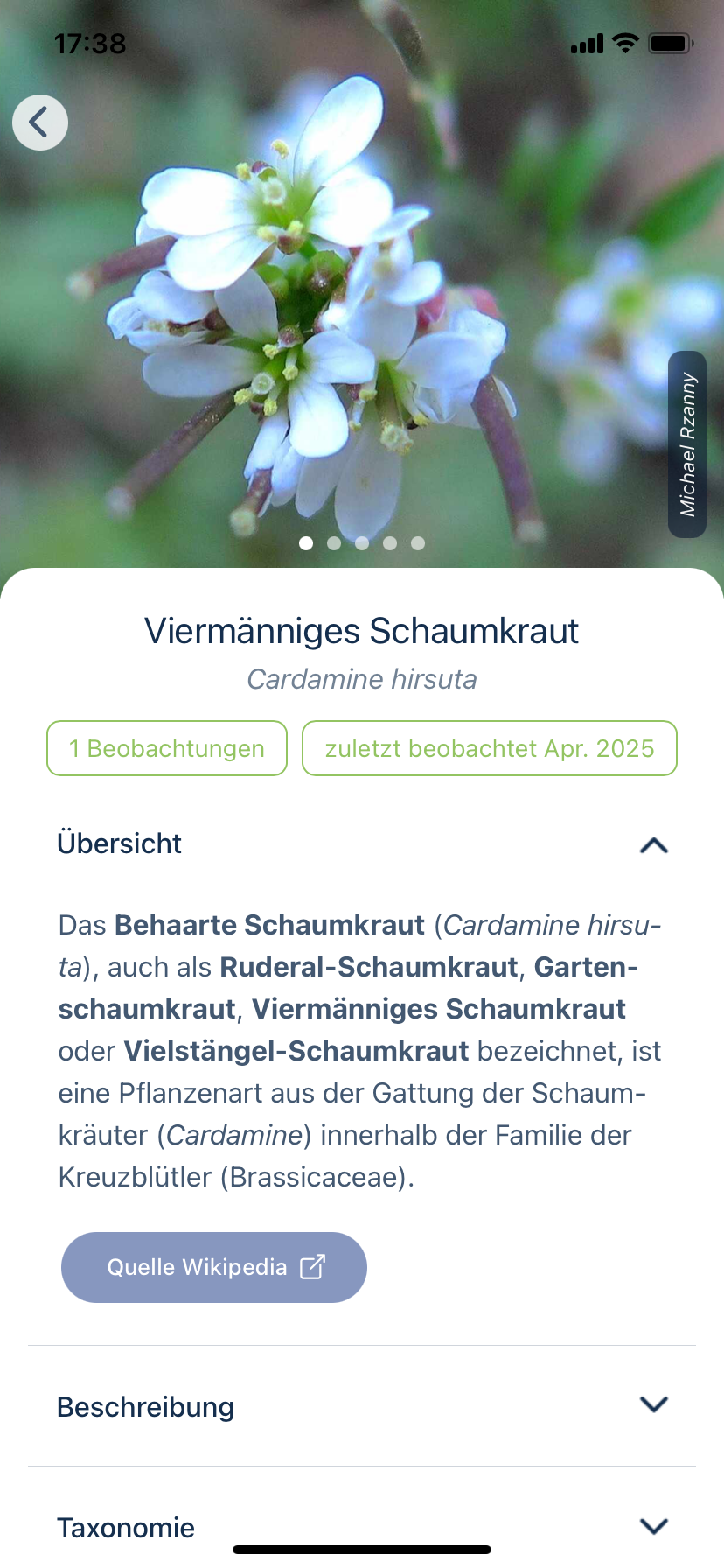The height and width of the screenshot is (1568, 724).
Task: Open the Quelle Wikipedia link
Action: 214,1267
